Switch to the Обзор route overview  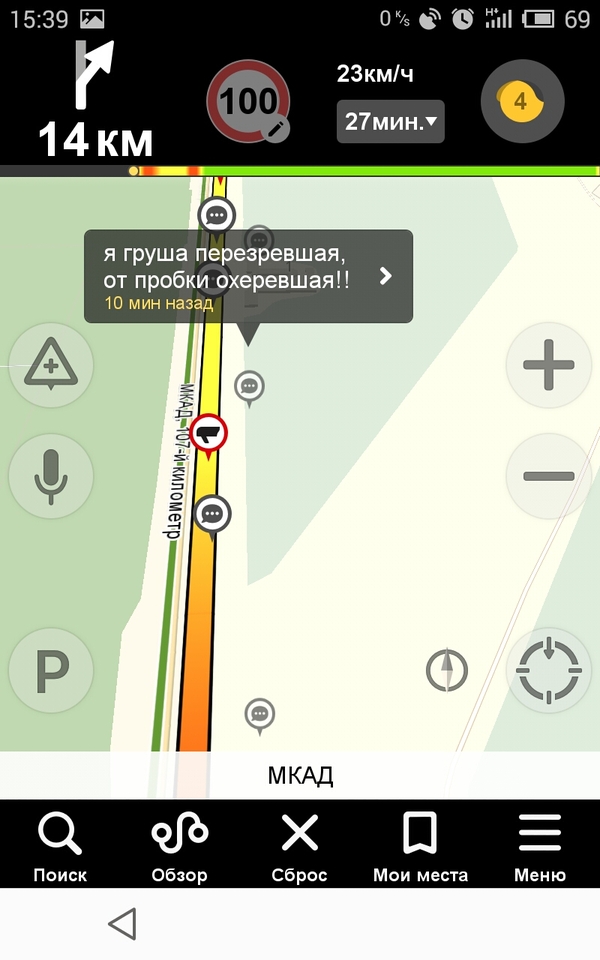[x=180, y=848]
